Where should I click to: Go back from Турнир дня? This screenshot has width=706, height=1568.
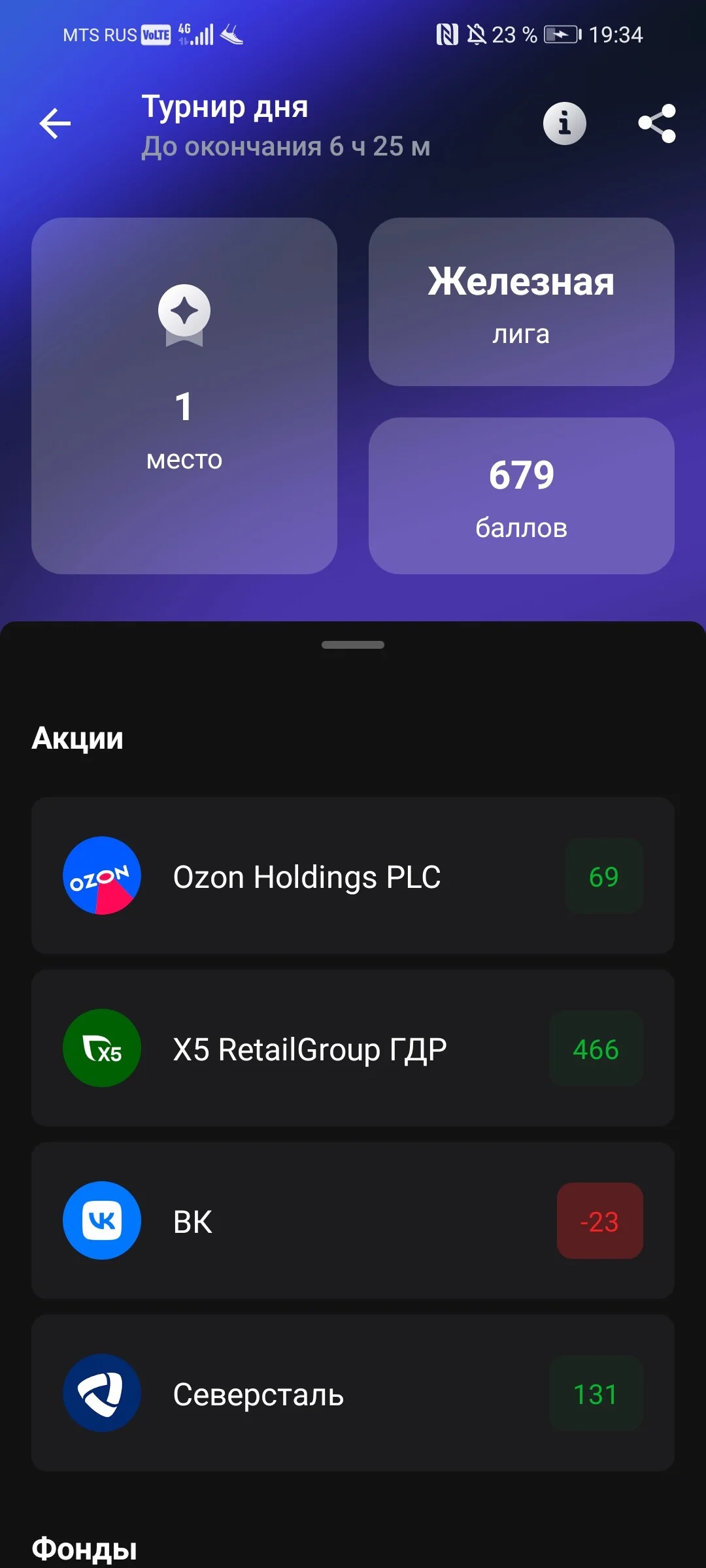coord(55,123)
